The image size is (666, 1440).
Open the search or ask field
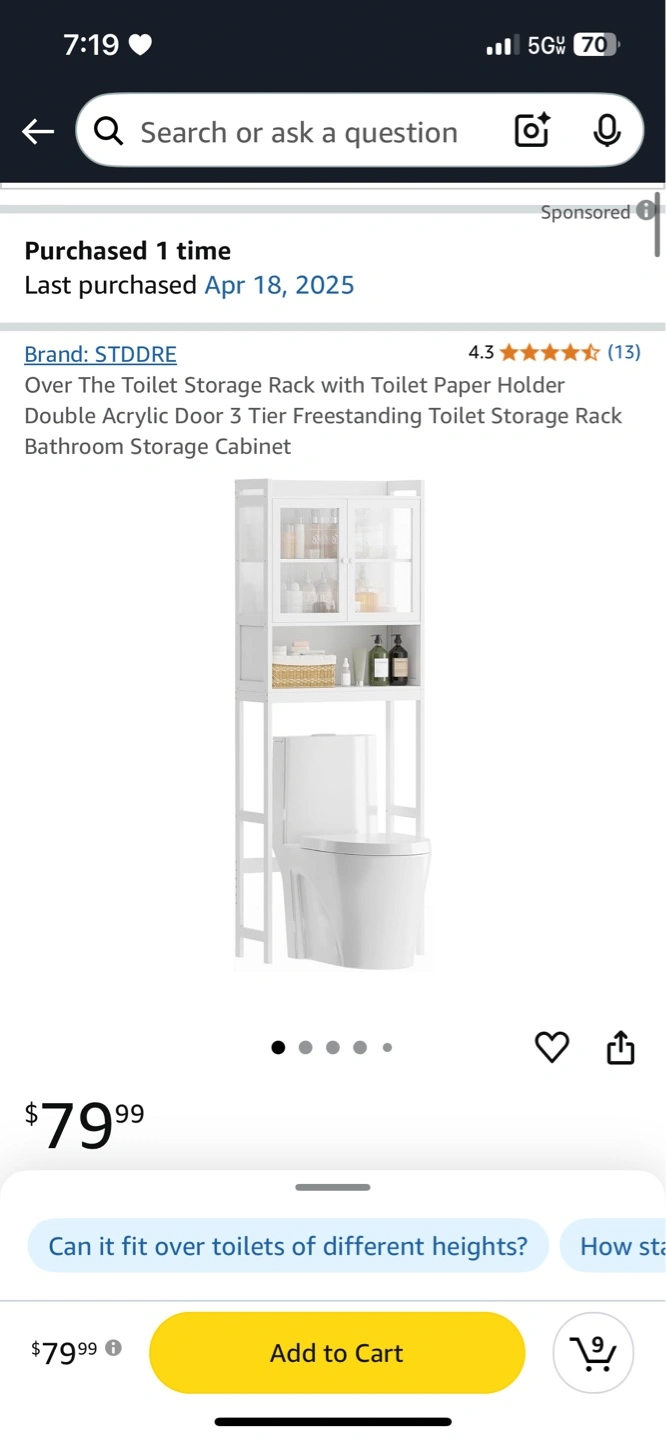pos(298,132)
